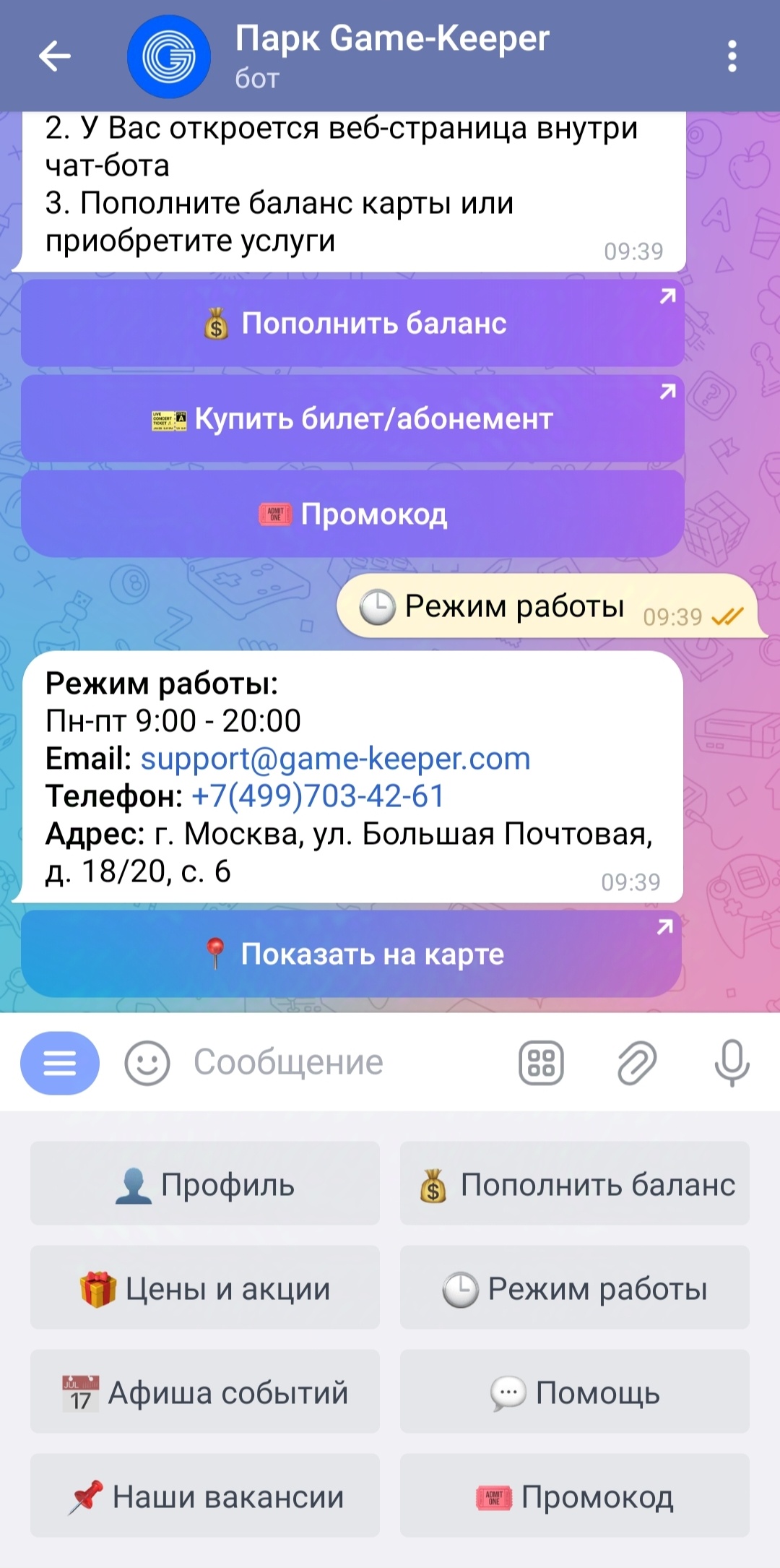
Task: Open support@game-keeper.com email link
Action: point(335,759)
